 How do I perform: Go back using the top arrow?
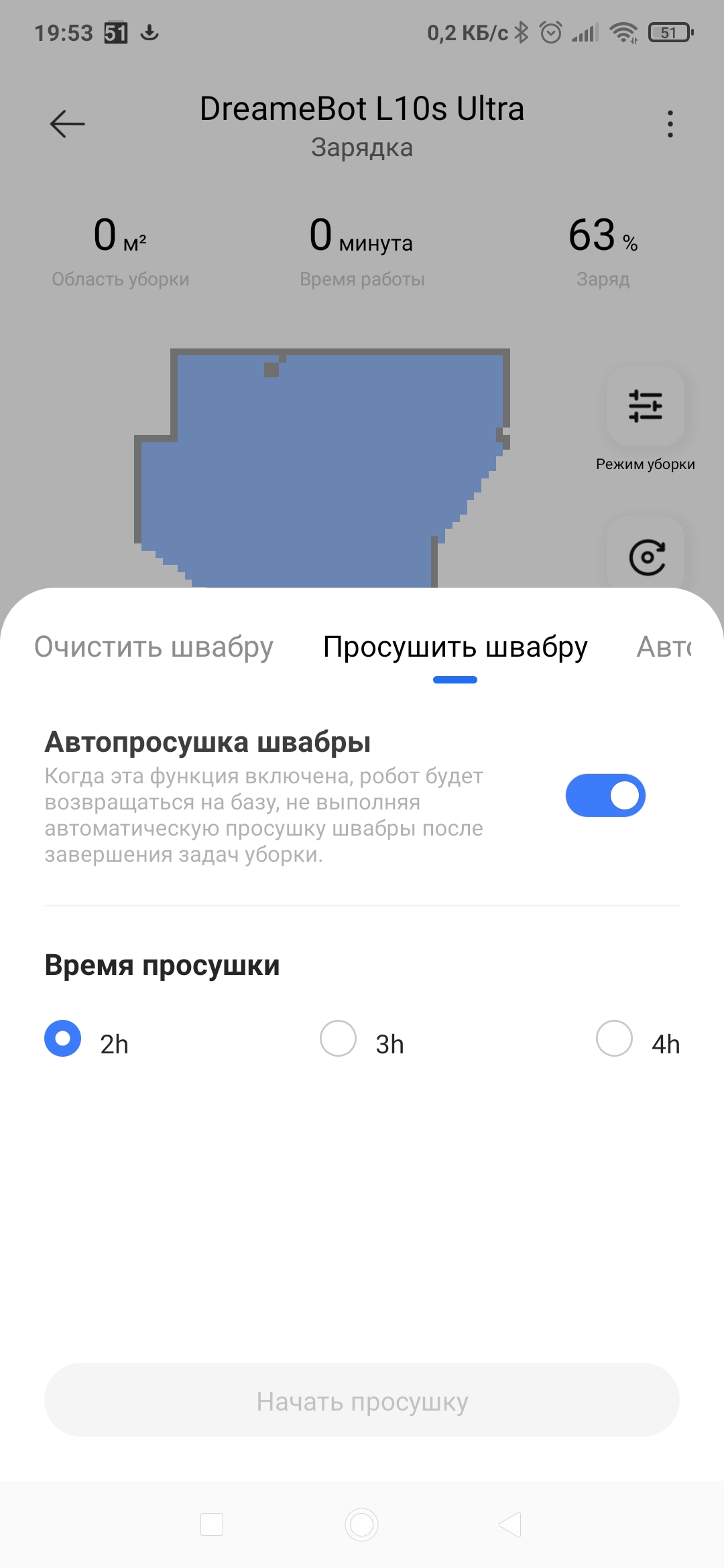click(67, 124)
